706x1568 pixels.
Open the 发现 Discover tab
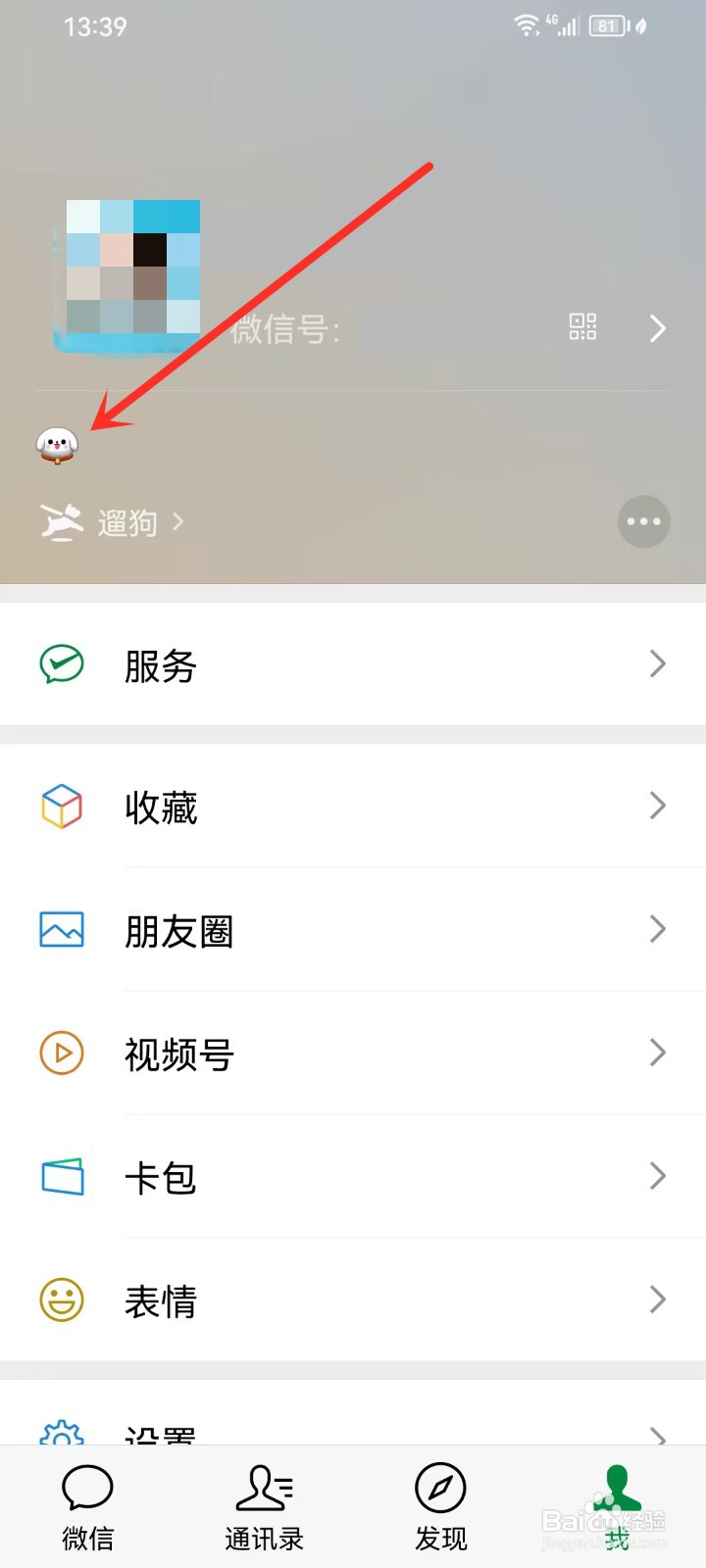point(440,1506)
